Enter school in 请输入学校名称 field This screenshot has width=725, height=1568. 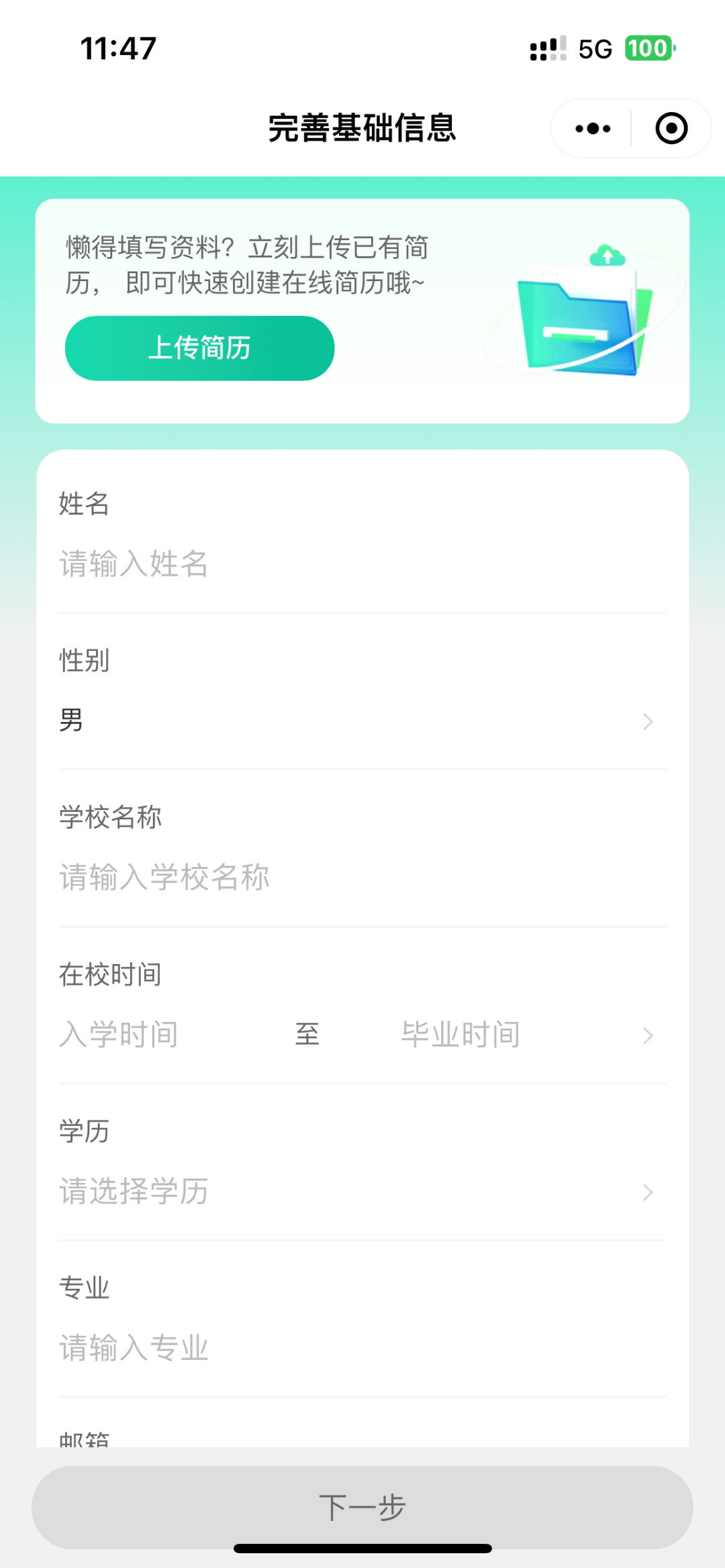click(x=362, y=878)
